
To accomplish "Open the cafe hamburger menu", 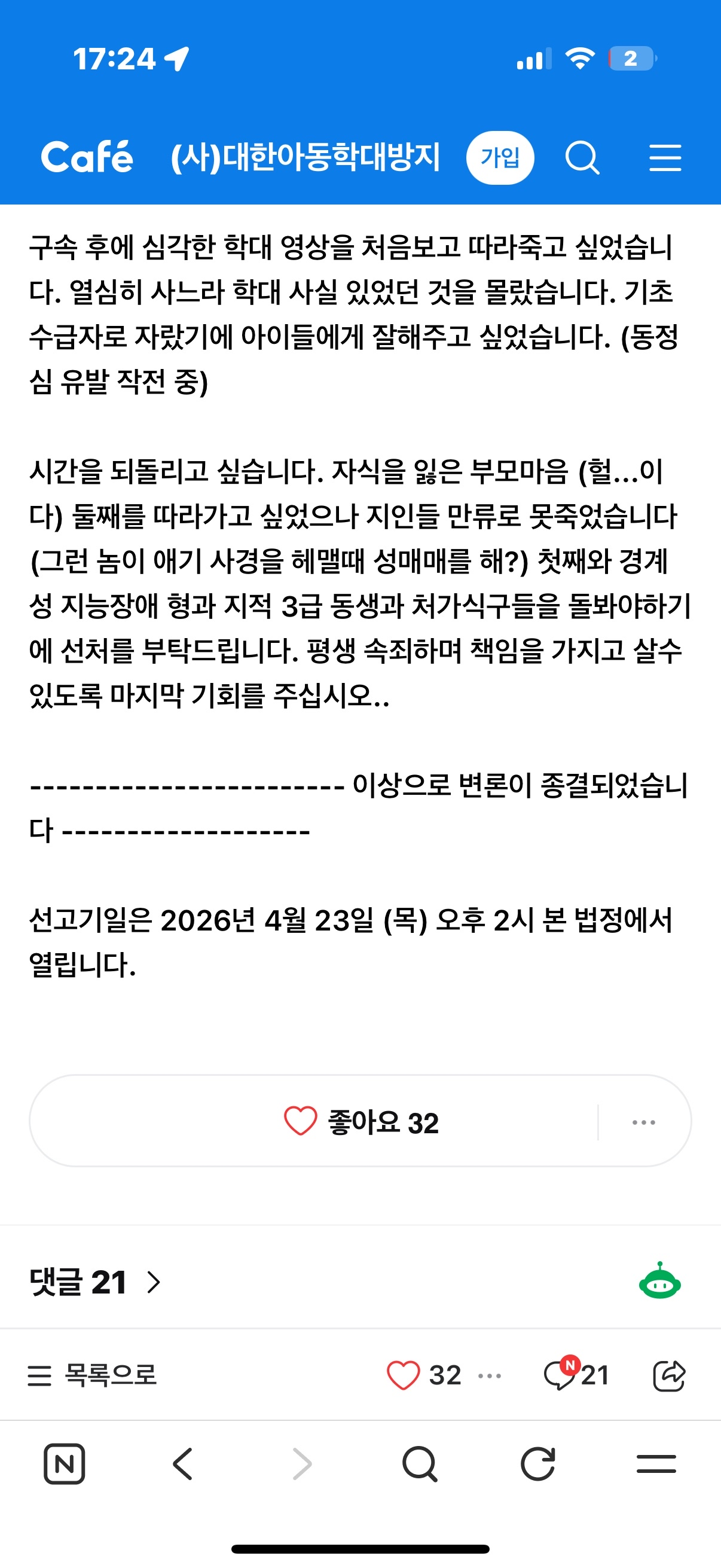I will (x=664, y=158).
